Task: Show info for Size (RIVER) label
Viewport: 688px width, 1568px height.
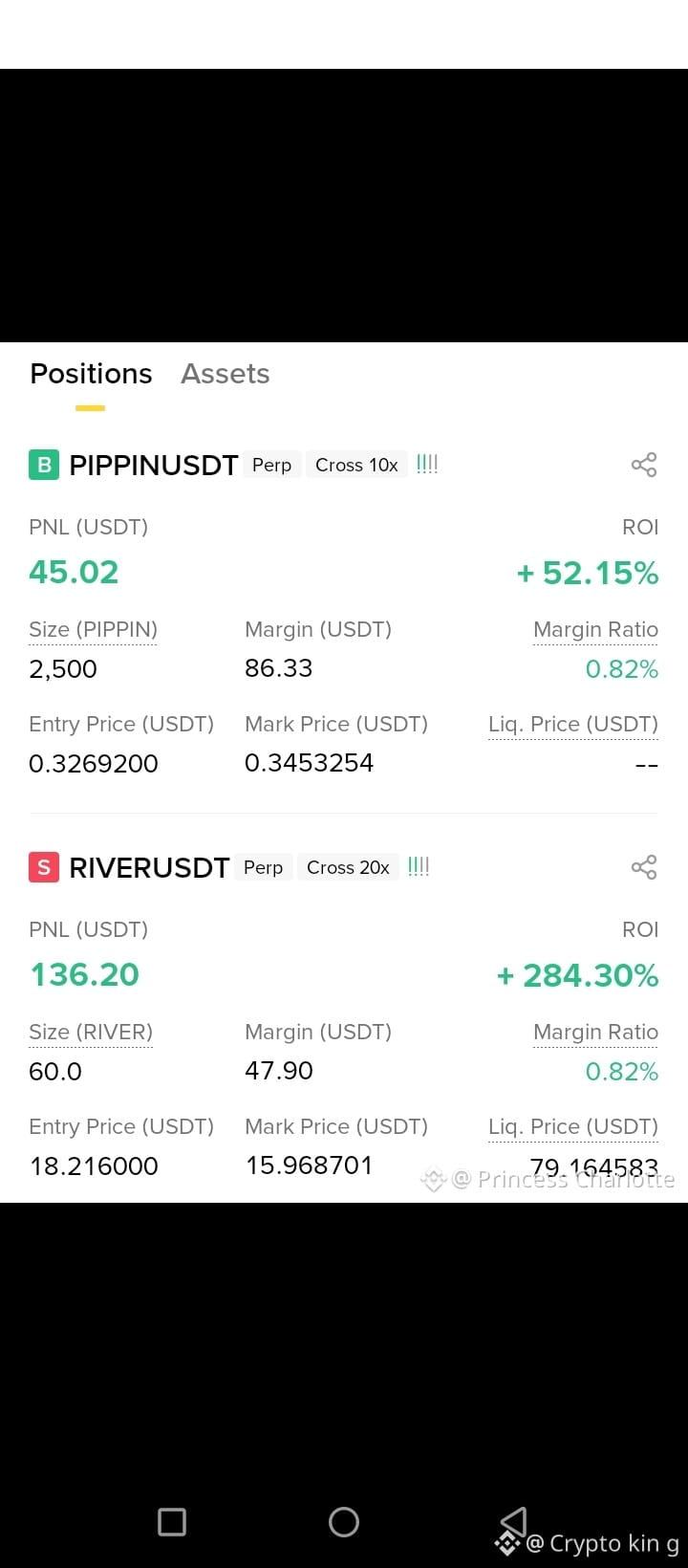Action: click(91, 1033)
